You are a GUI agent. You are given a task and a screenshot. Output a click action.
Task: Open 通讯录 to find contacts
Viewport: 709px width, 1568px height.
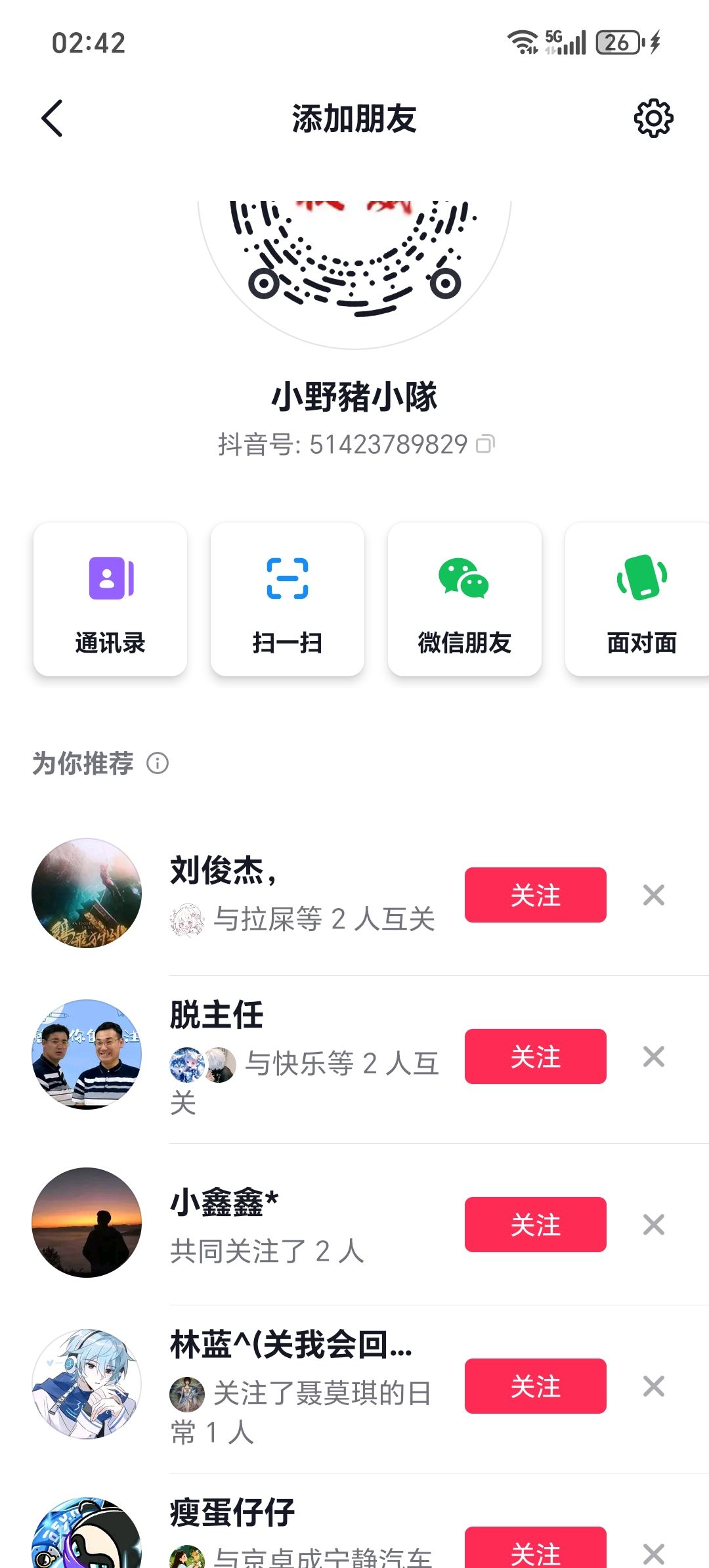pos(110,599)
